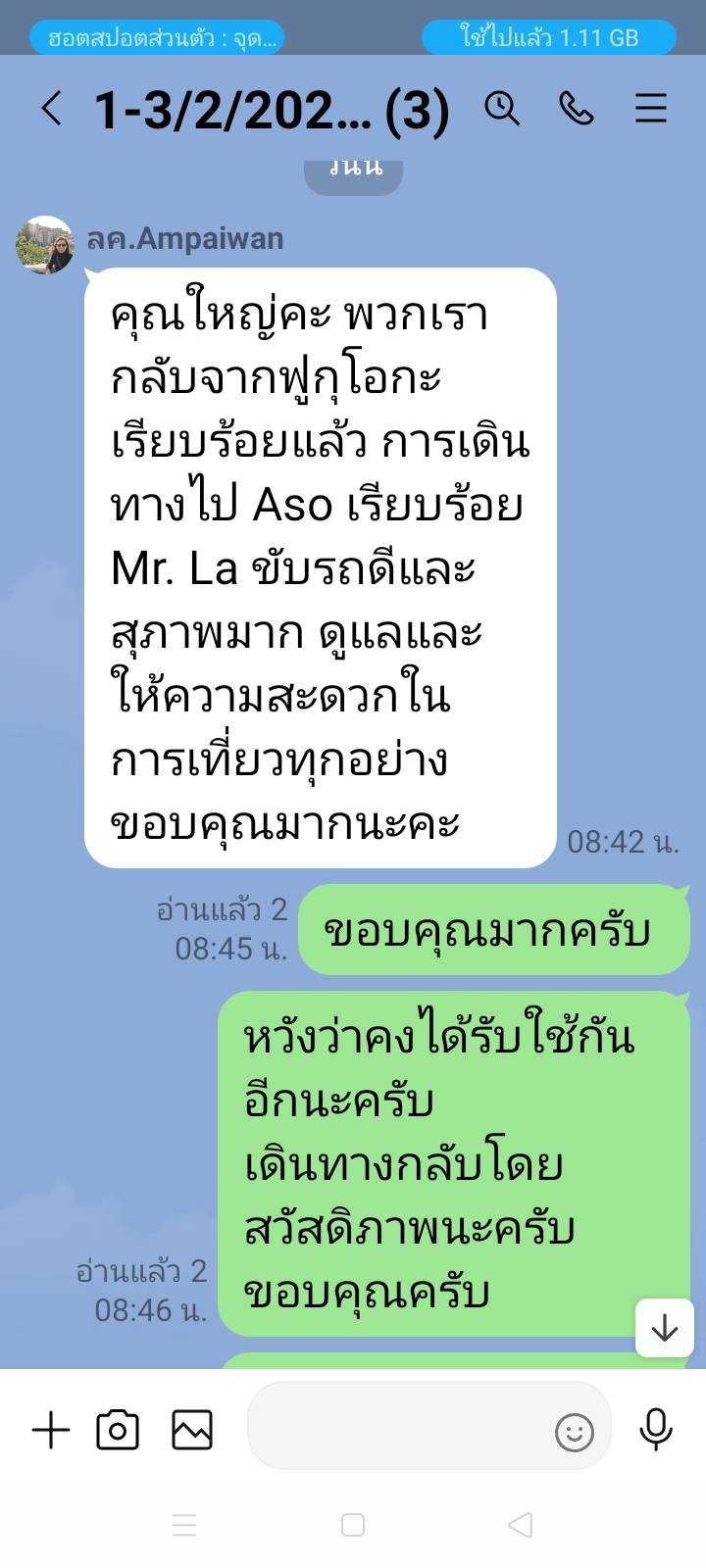Record a voice message
Screen dimensions: 706x1568
pyautogui.click(x=656, y=1430)
